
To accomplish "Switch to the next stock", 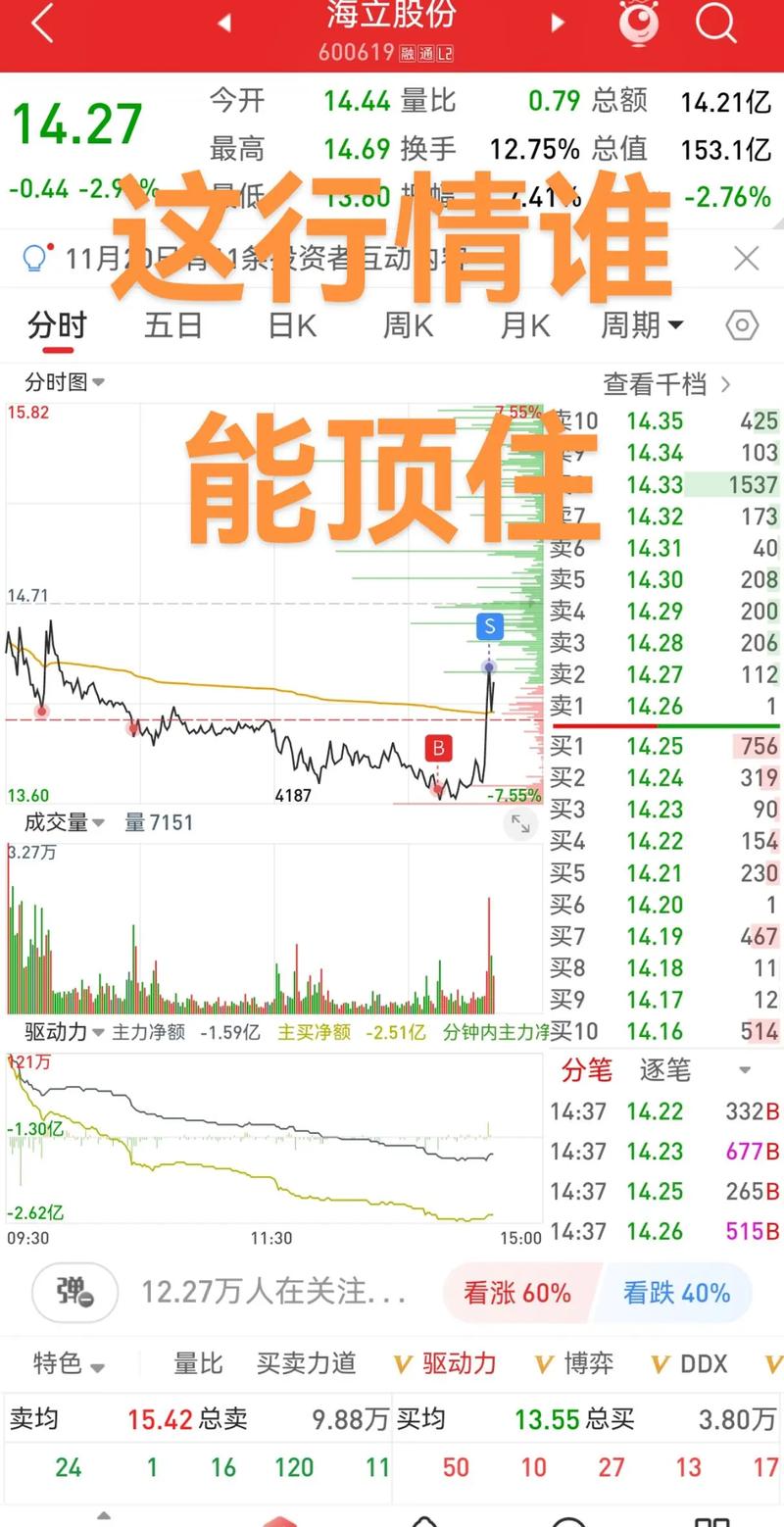I will [x=559, y=23].
